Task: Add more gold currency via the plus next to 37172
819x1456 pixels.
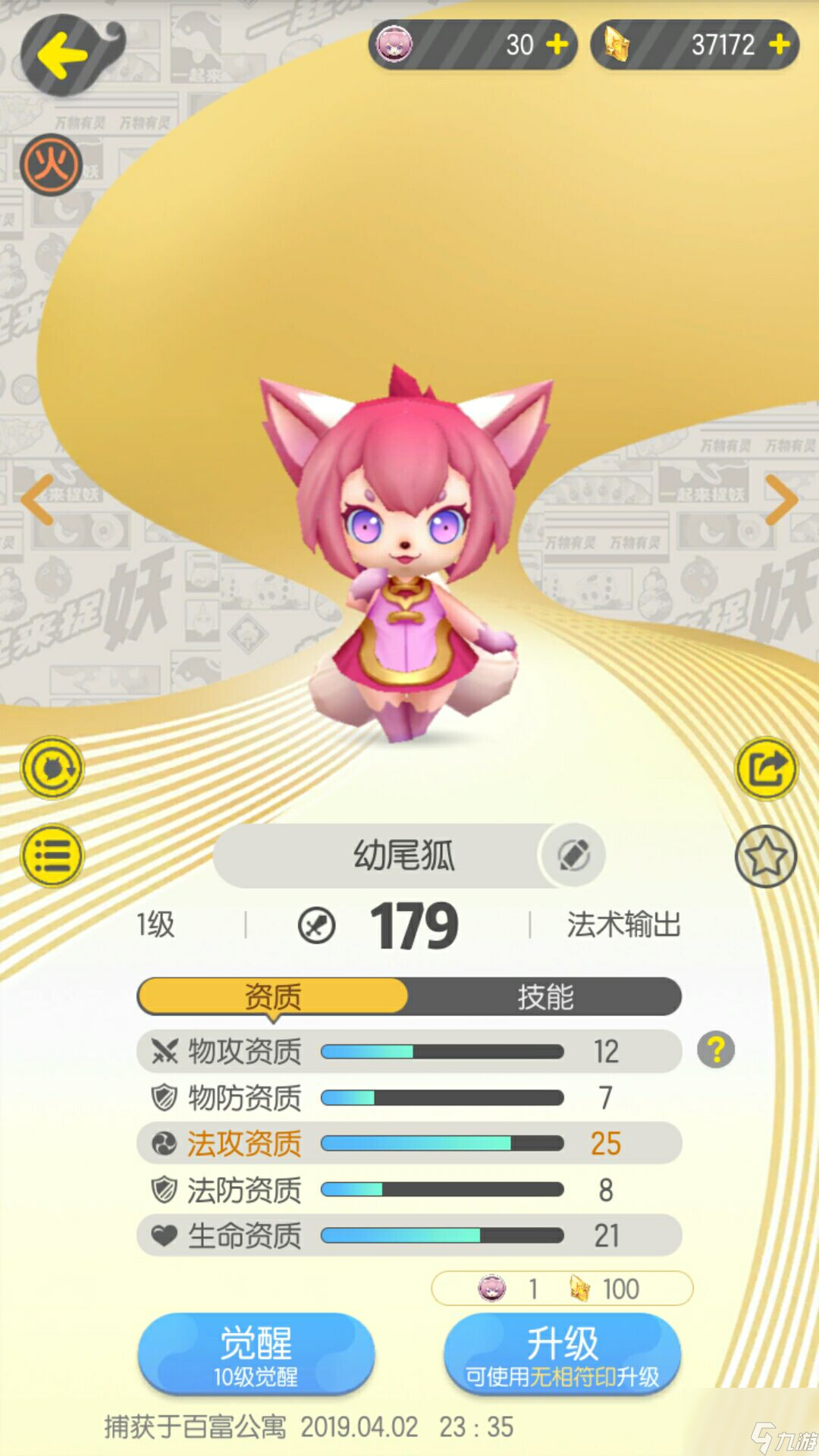Action: [779, 45]
